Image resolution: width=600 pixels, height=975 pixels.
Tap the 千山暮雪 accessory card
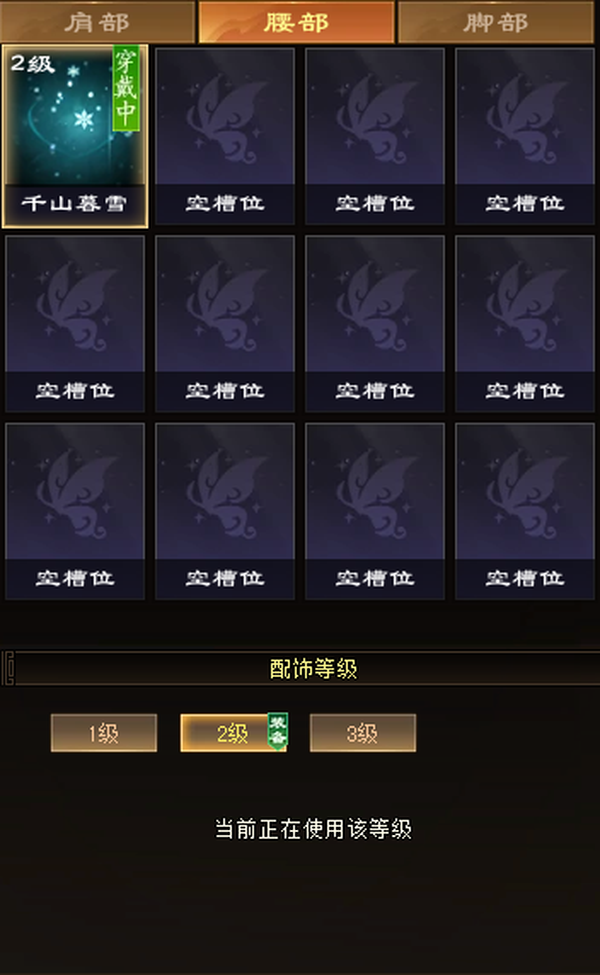tap(75, 136)
